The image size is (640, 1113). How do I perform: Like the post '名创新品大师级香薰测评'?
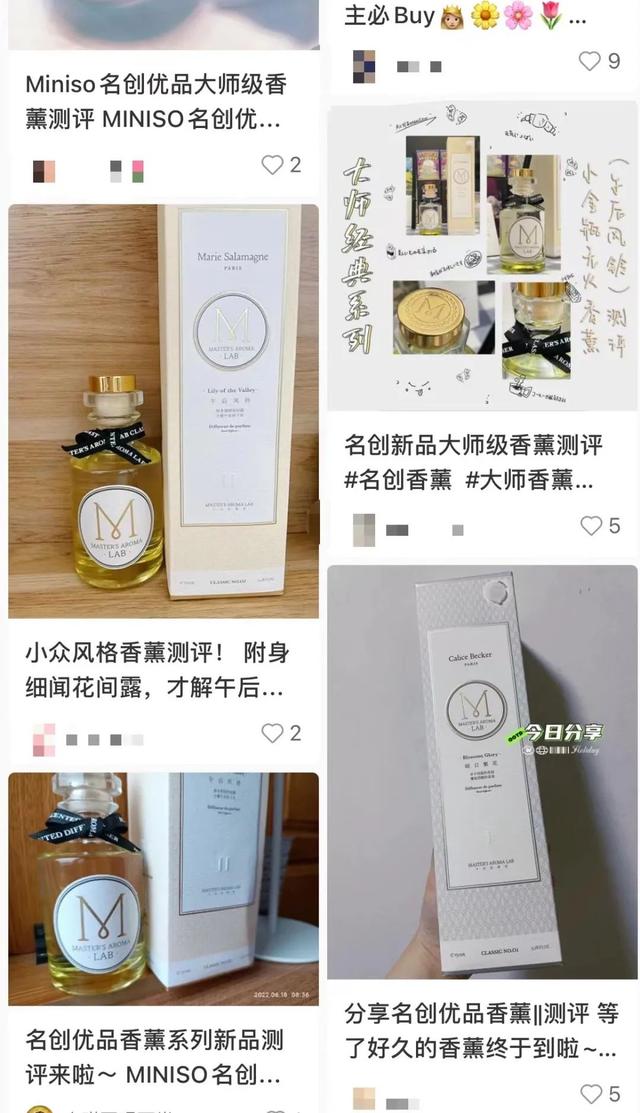click(592, 525)
